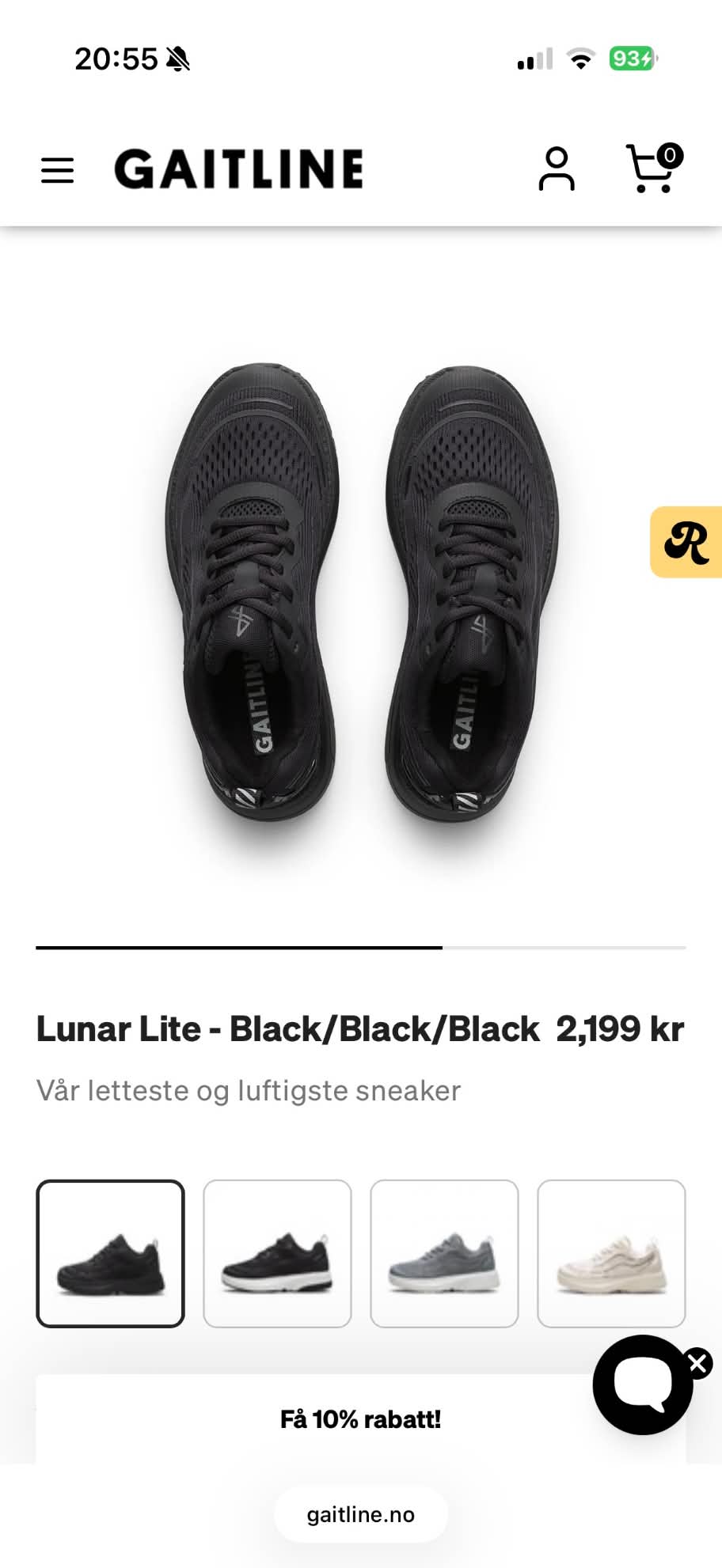722x1568 pixels.
Task: Dismiss the chat bubble
Action: (x=697, y=1363)
